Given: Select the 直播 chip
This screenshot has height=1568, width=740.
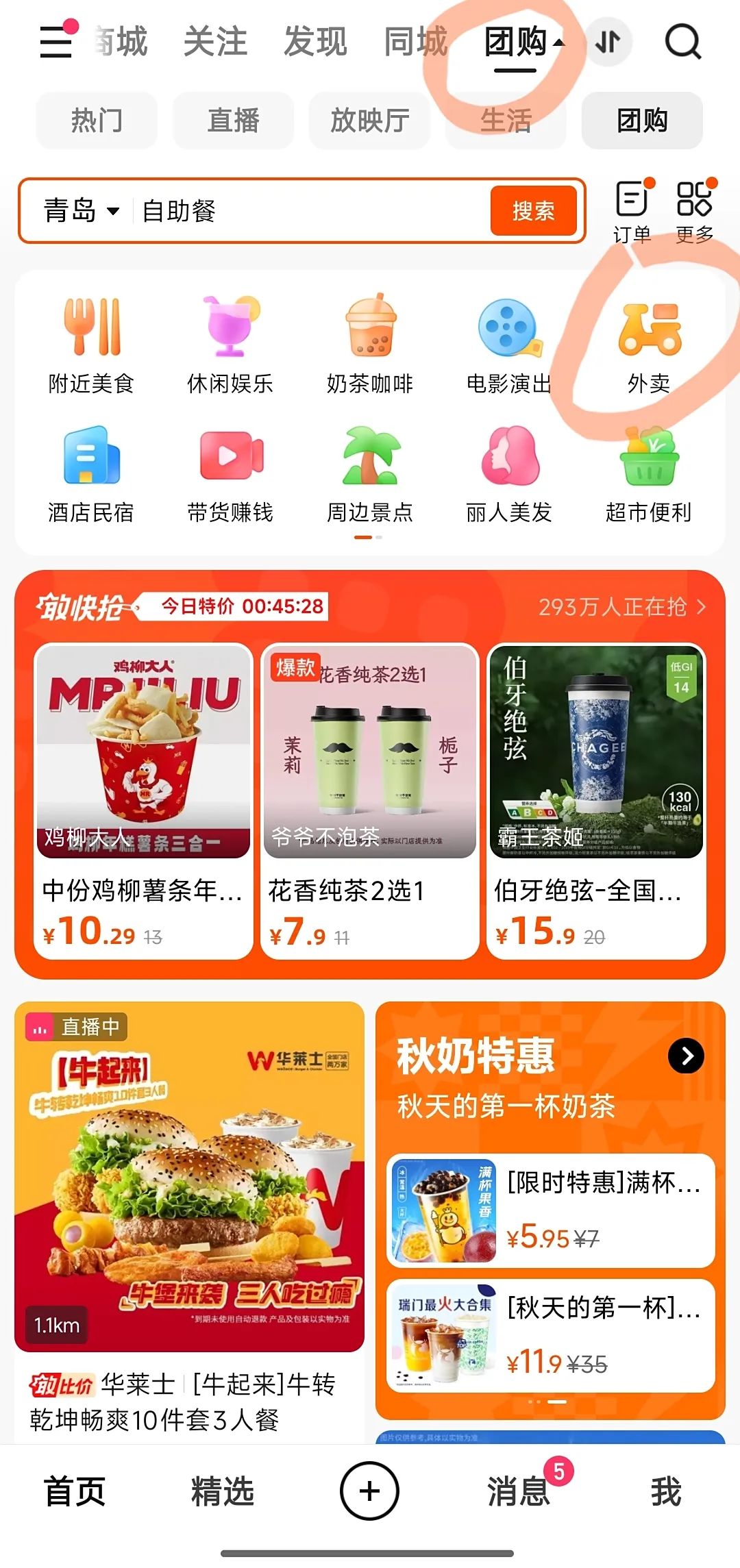Looking at the screenshot, I should tap(233, 121).
